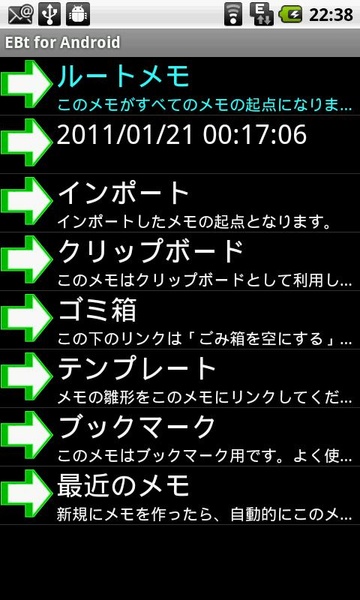Go to the ブックマーク memo
Image resolution: width=360 pixels, height=600 pixels.
point(180,437)
